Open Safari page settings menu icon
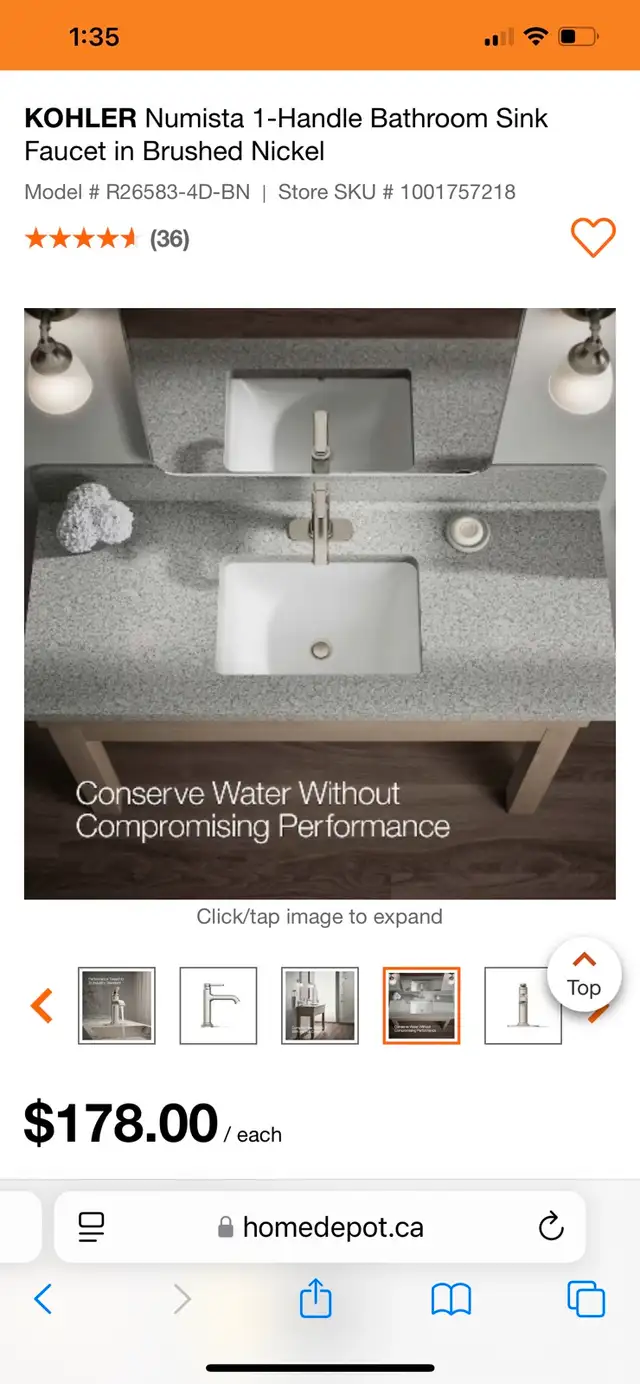This screenshot has height=1384, width=640. pos(92,1227)
